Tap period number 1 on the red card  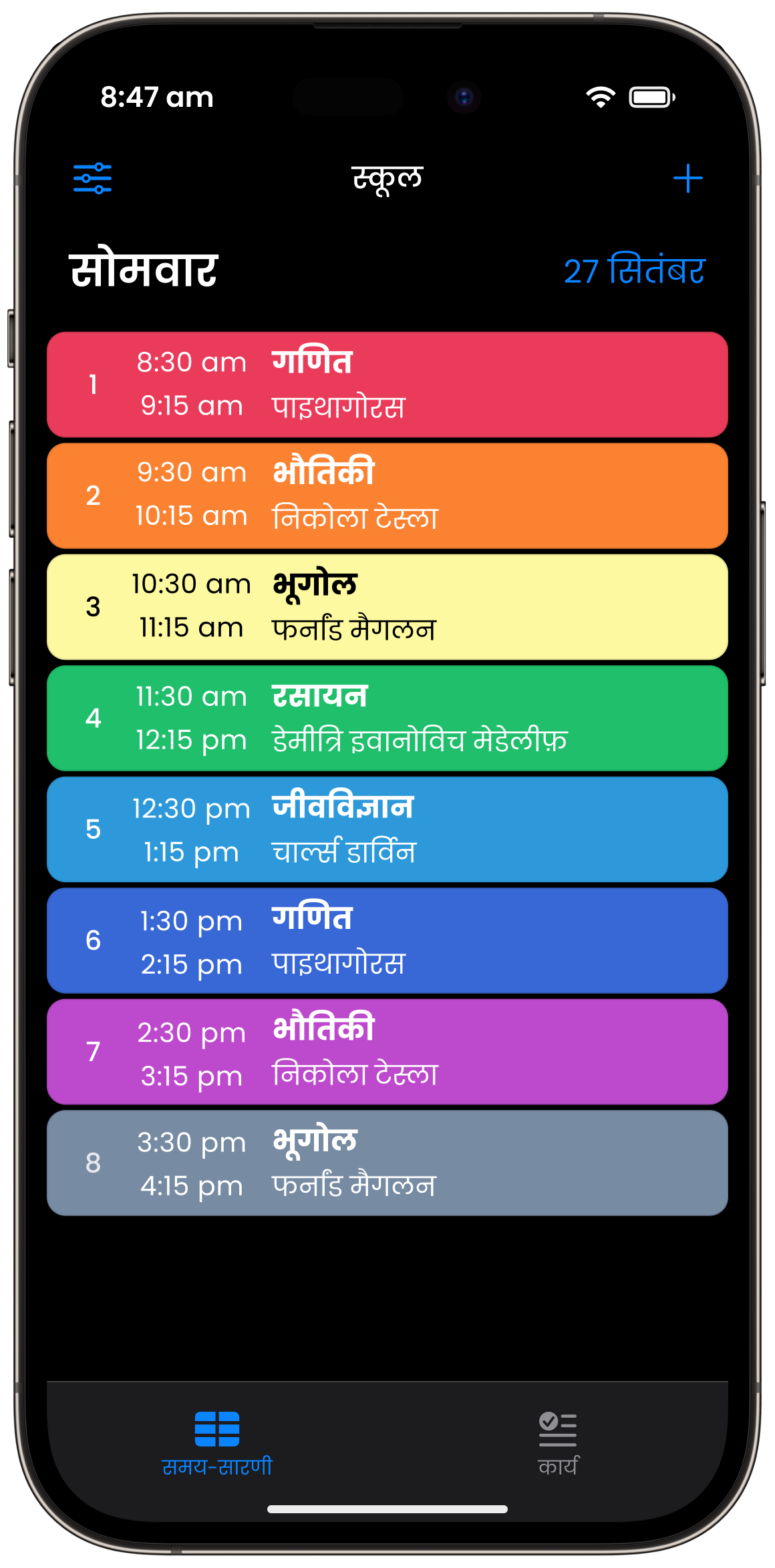click(x=94, y=384)
